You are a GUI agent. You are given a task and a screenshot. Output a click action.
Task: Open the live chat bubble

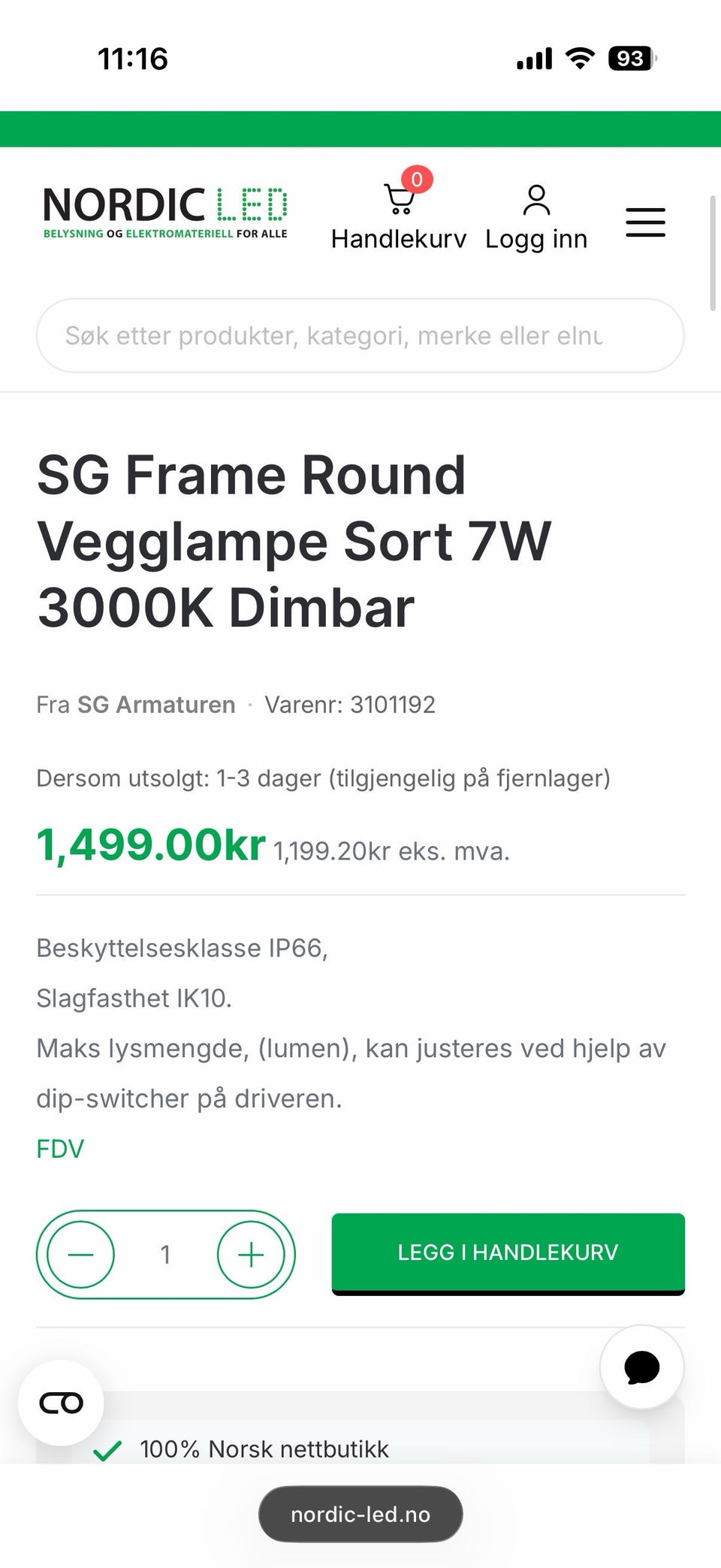[642, 1367]
